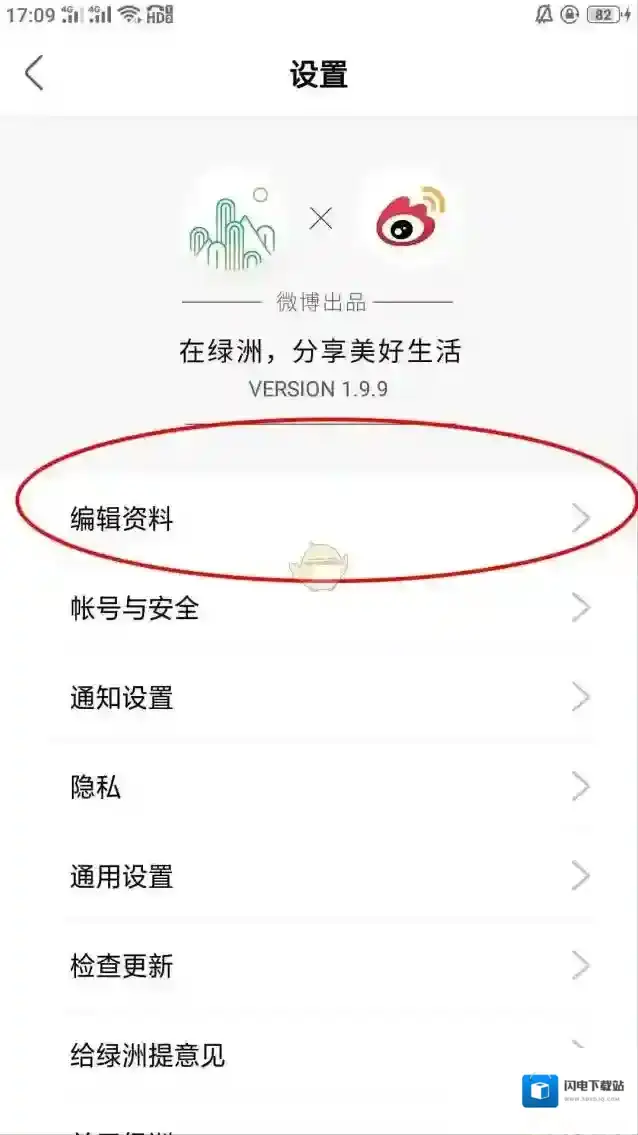Go back from the 设置 screen
Image resolution: width=638 pixels, height=1135 pixels.
34,74
